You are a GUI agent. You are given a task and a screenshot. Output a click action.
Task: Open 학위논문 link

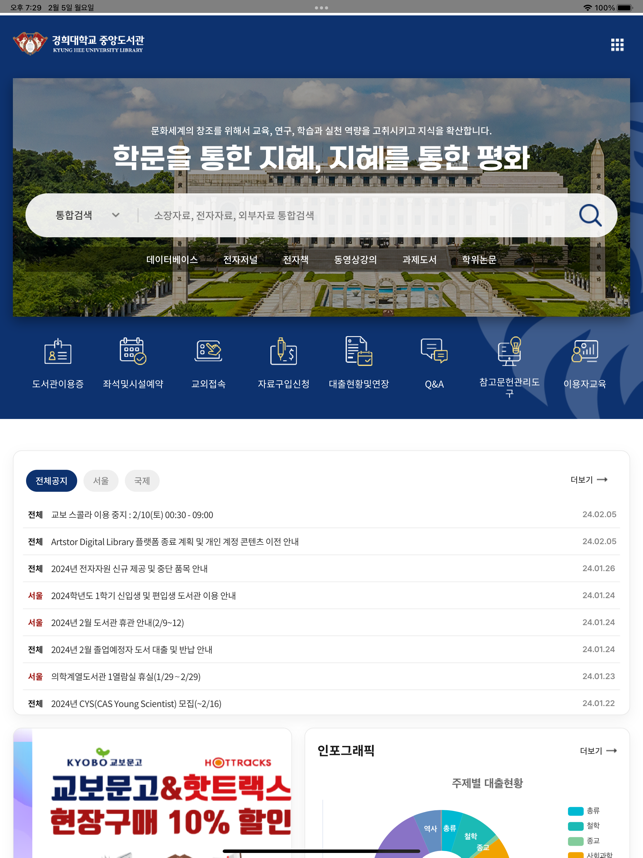pos(479,260)
